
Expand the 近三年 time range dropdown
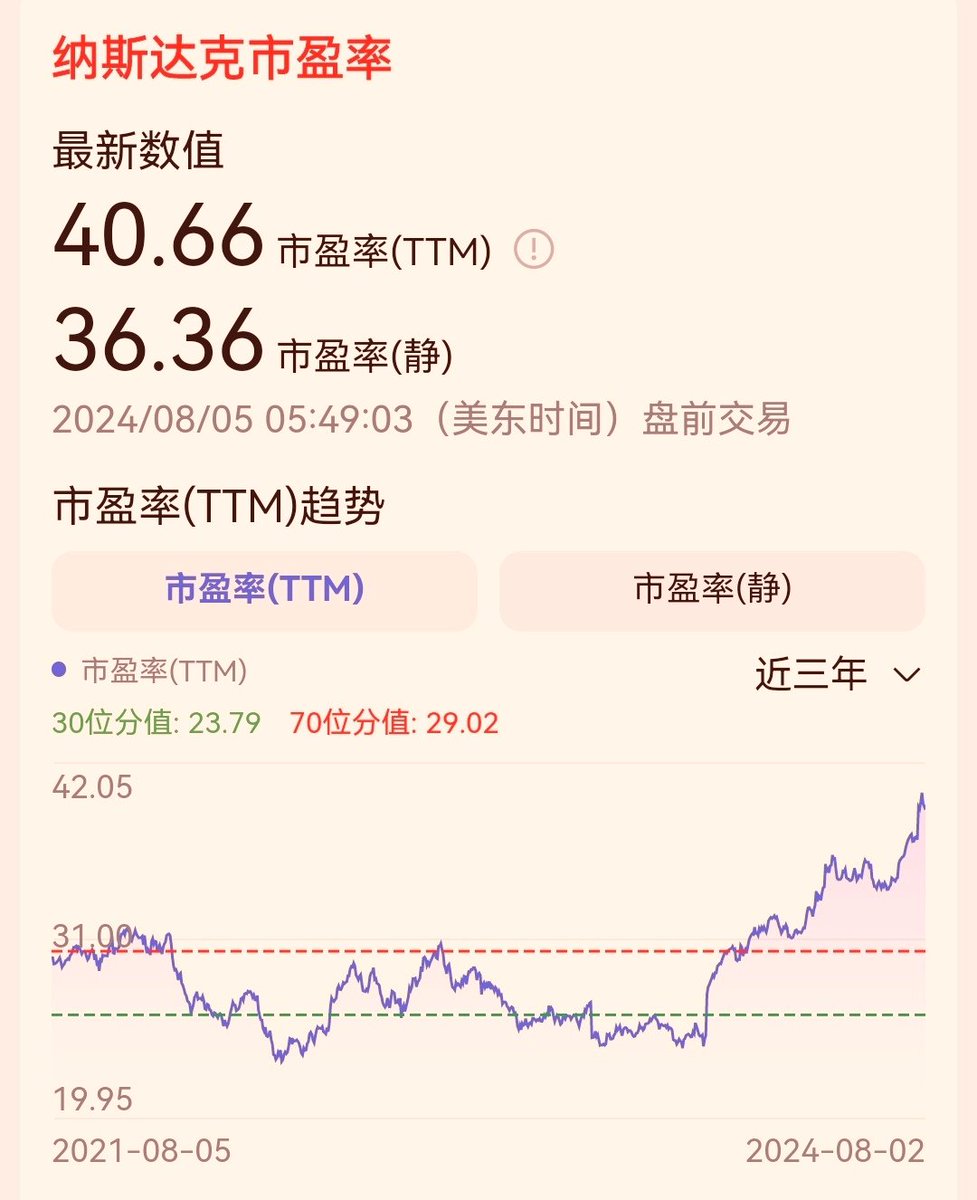837,675
